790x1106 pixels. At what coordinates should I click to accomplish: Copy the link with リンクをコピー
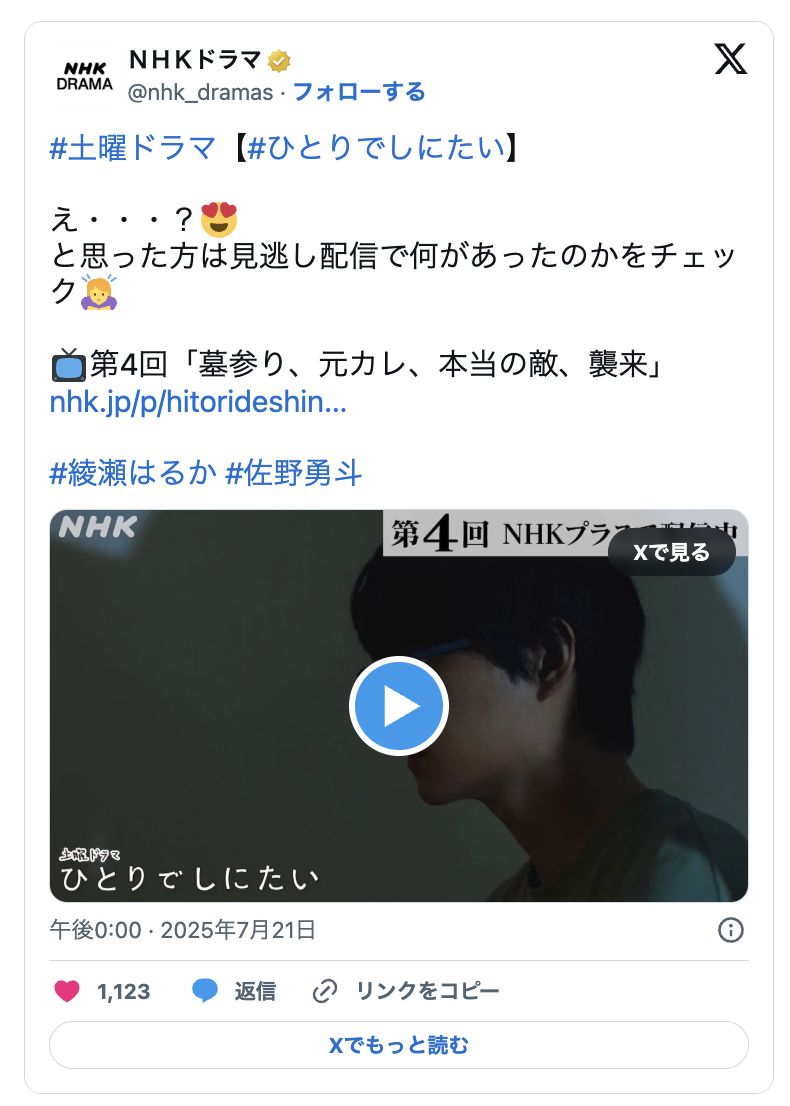click(407, 991)
